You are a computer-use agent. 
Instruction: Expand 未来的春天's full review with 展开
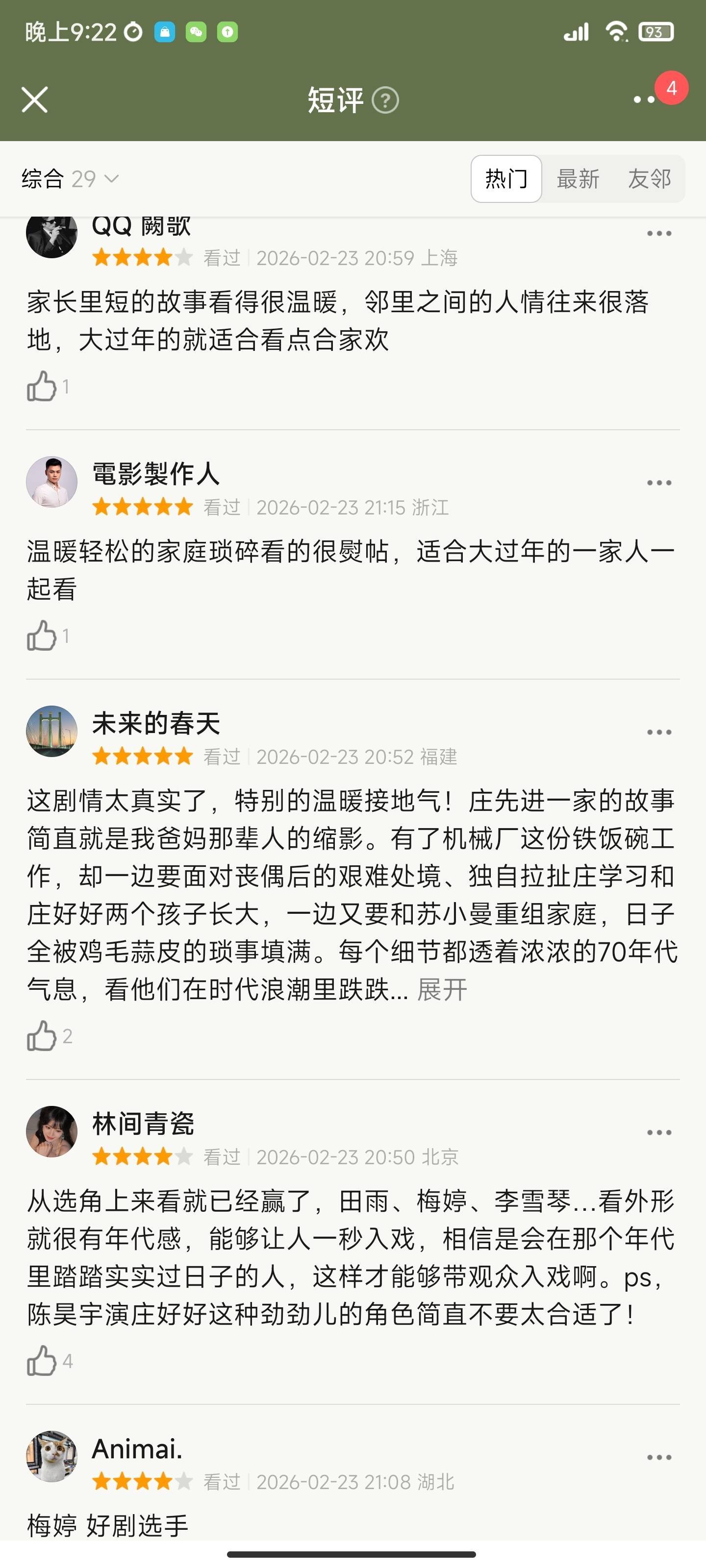(x=442, y=990)
